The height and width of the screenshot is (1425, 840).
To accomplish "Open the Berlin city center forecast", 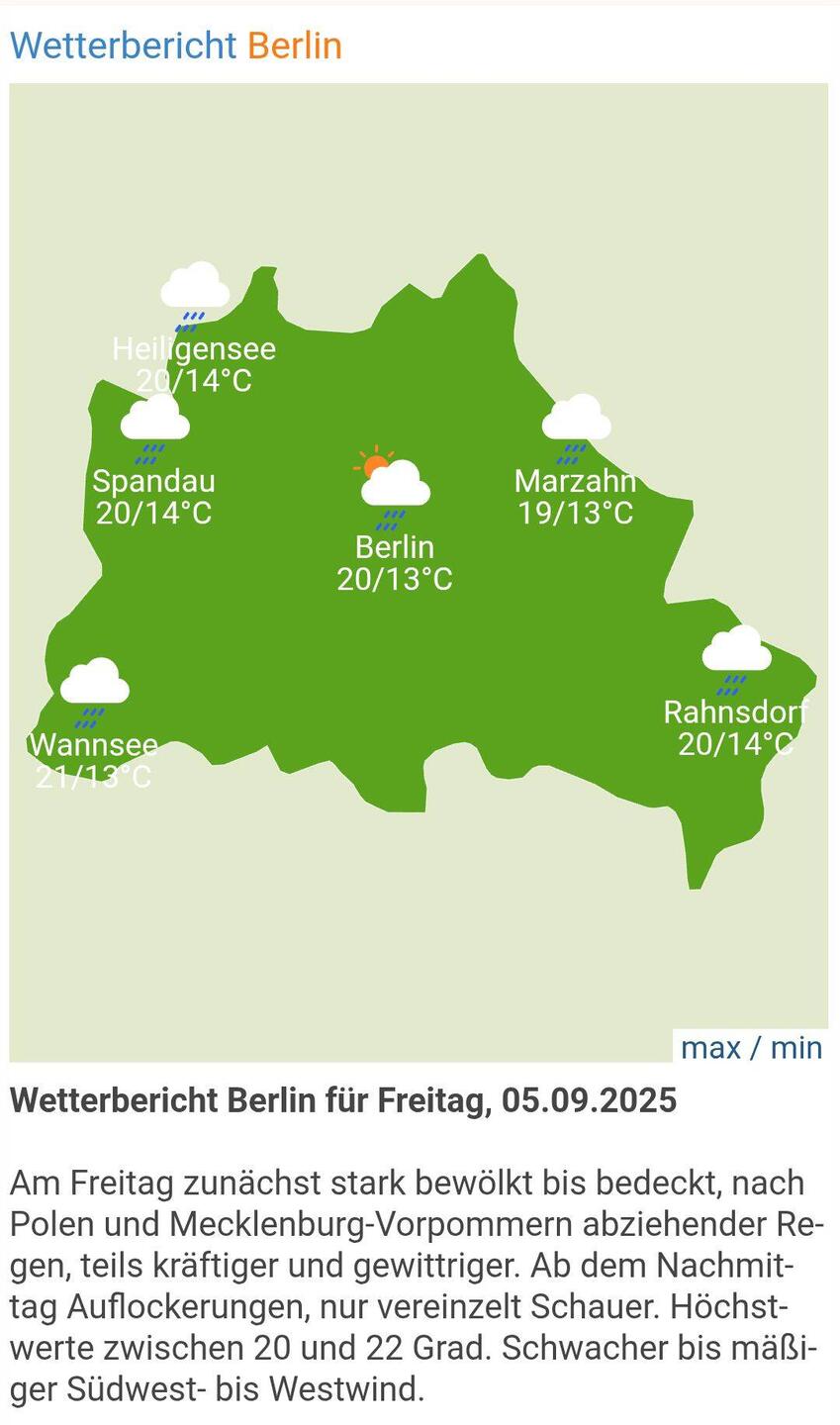I will [395, 546].
